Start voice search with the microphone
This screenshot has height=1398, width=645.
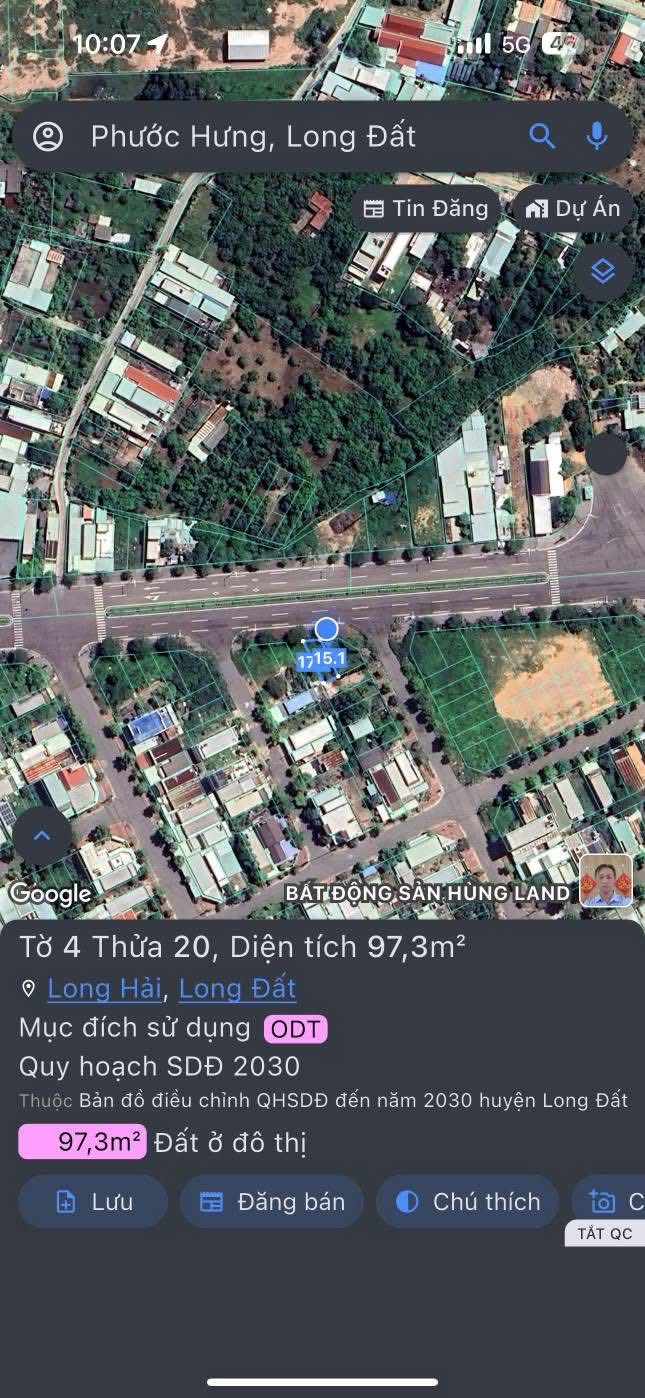point(597,137)
